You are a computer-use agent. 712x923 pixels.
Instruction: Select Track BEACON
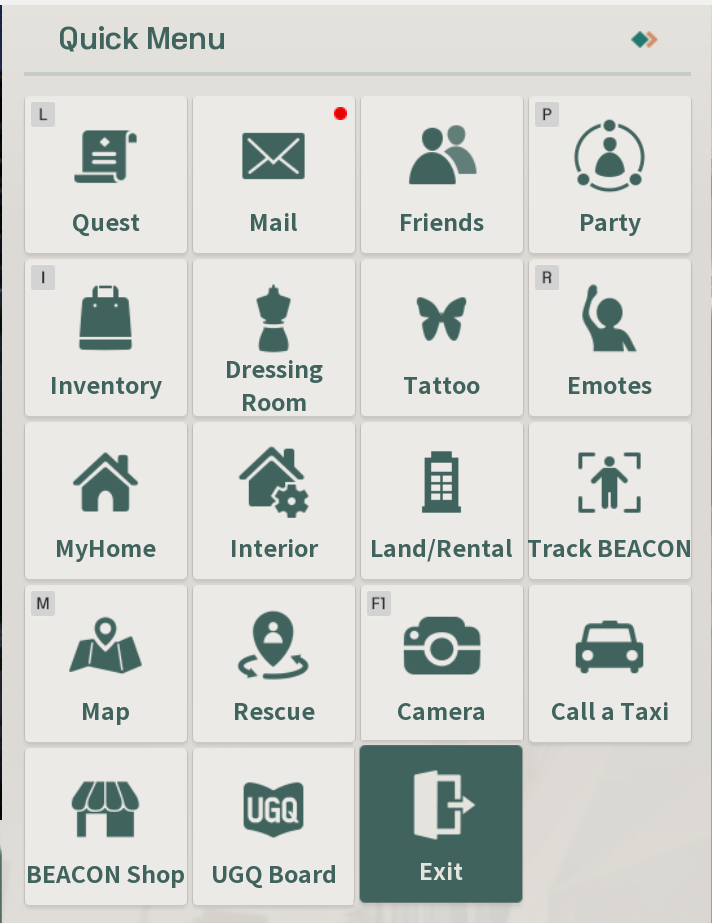click(x=610, y=501)
